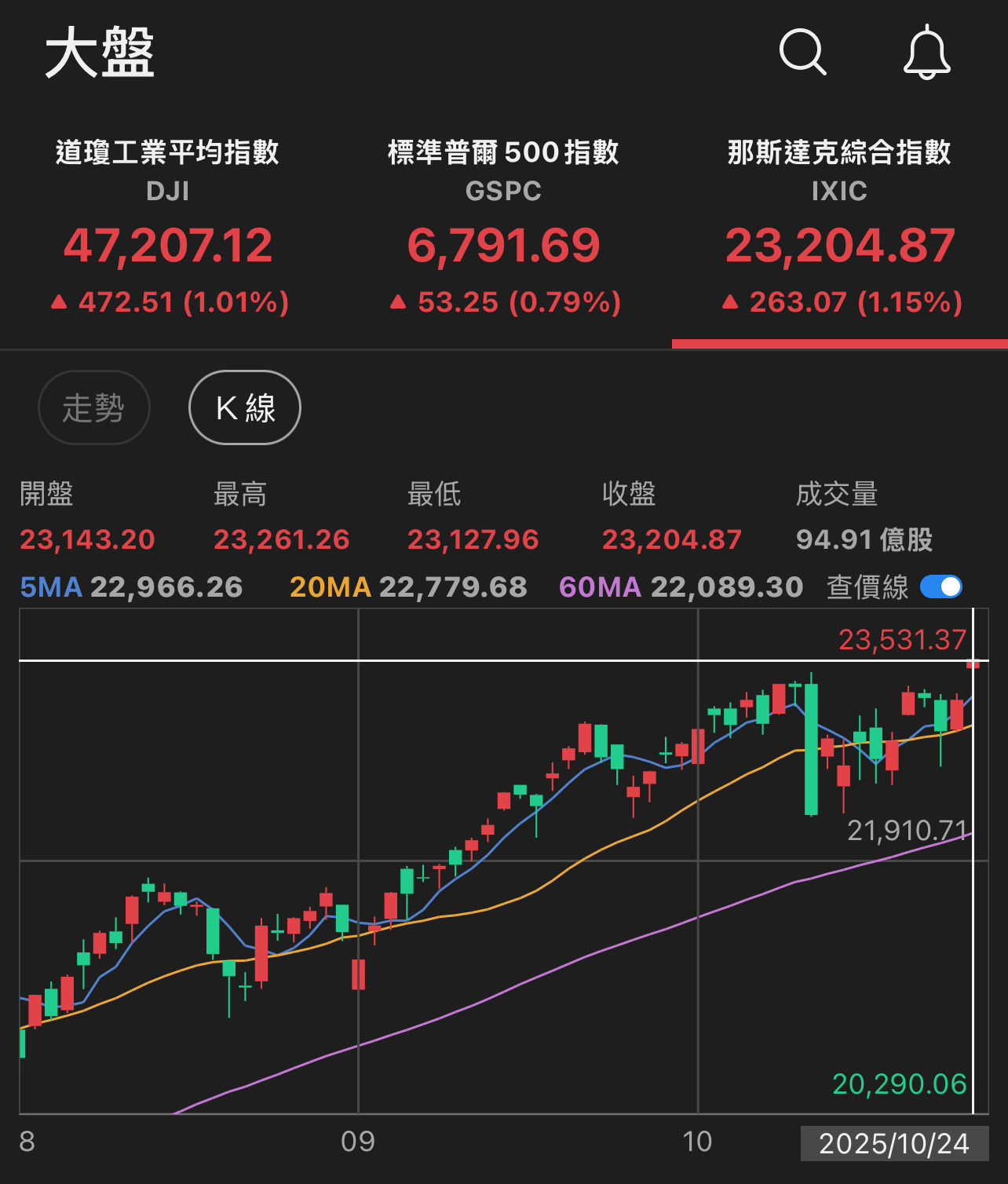Image resolution: width=1008 pixels, height=1184 pixels.
Task: Open the notifications bell
Action: point(926,53)
